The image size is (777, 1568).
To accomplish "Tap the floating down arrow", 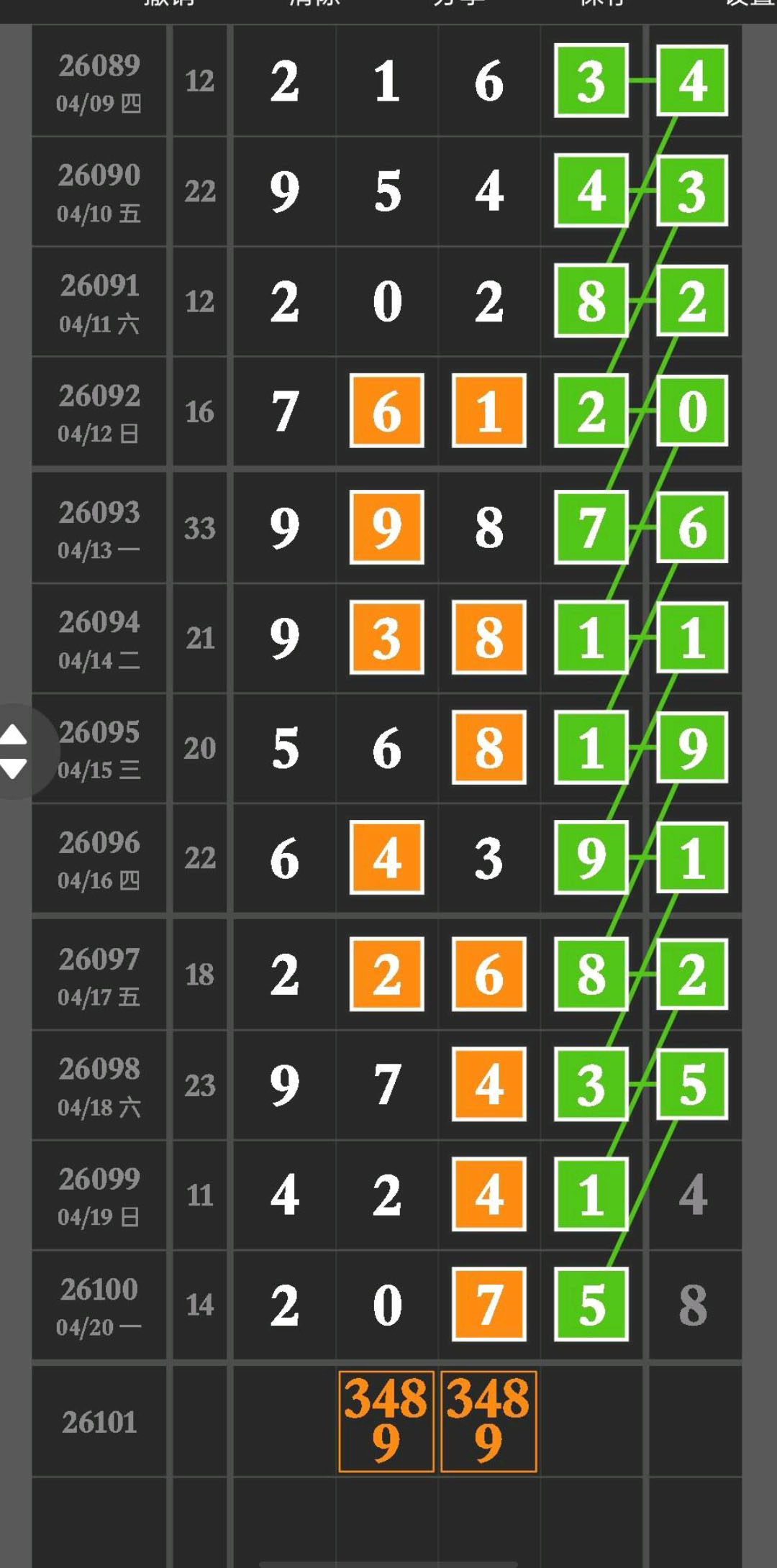I will (x=14, y=768).
